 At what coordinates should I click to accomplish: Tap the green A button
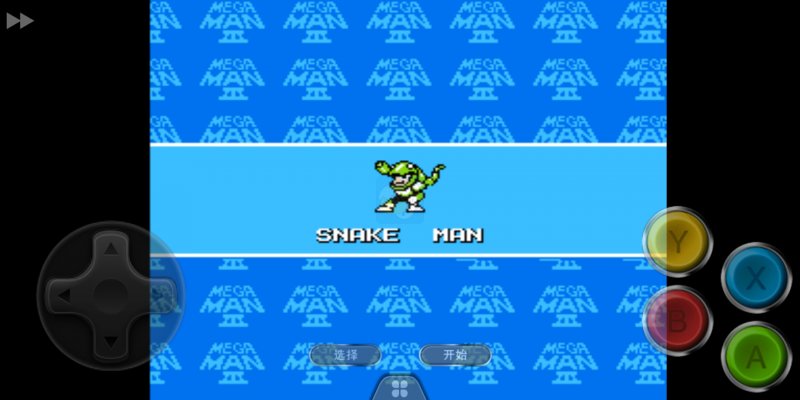point(755,357)
